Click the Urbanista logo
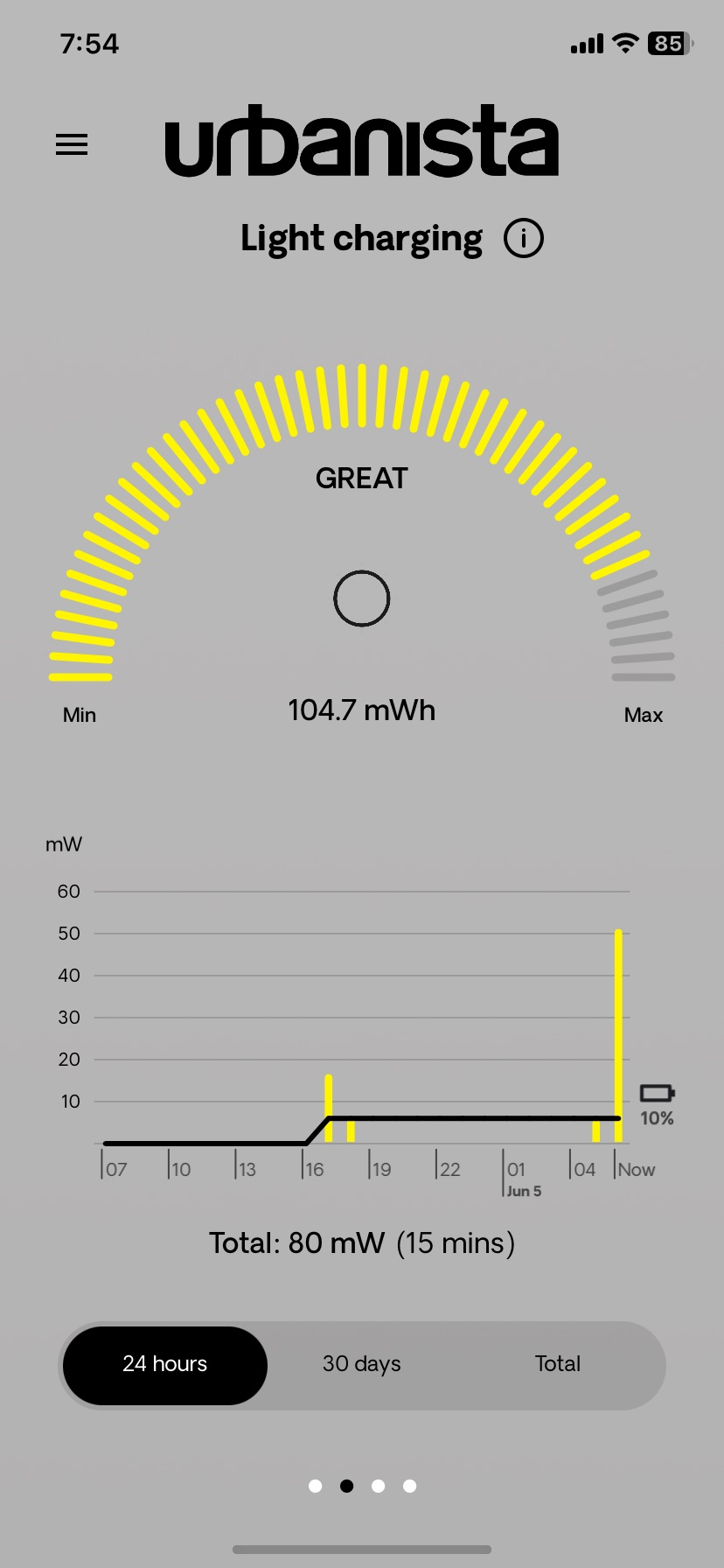Screen dimensions: 724x1568 coord(362,143)
